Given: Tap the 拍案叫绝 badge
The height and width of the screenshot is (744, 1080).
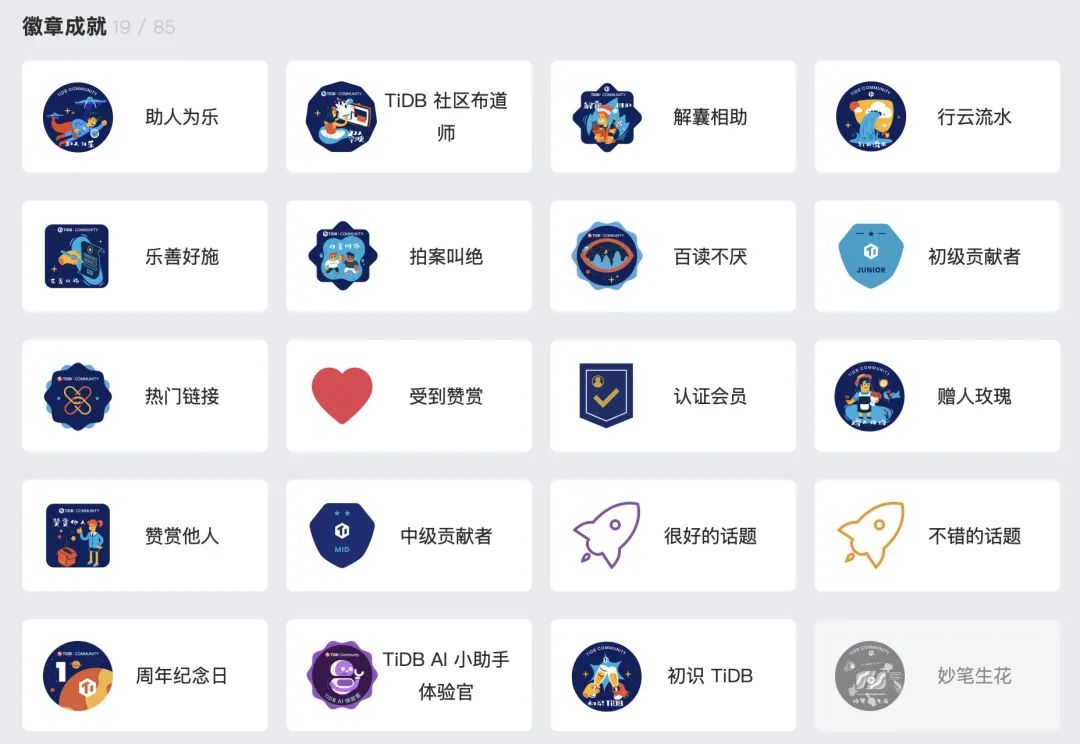Looking at the screenshot, I should click(409, 256).
